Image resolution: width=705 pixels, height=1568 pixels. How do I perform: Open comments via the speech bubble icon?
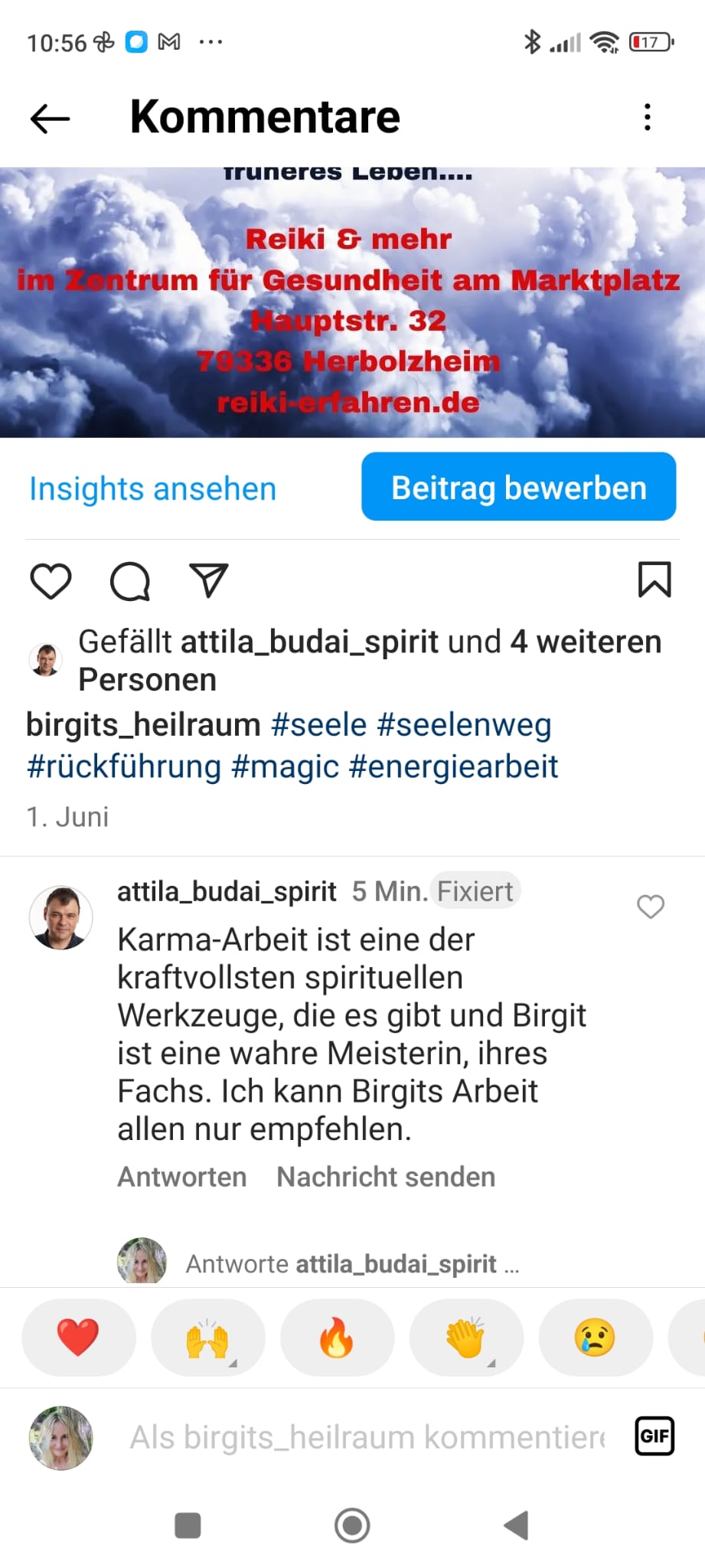coord(130,580)
